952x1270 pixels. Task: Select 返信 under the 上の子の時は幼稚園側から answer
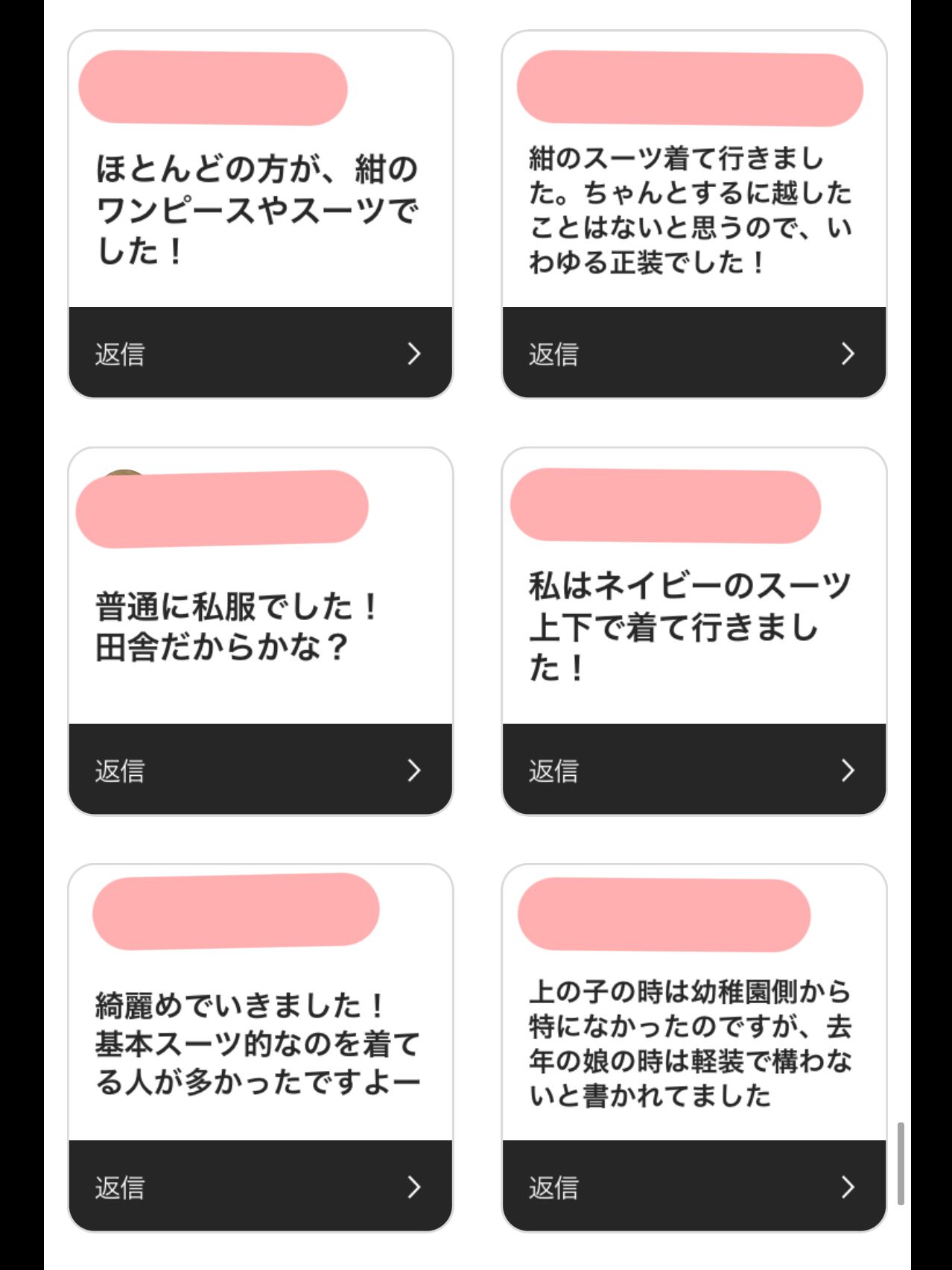click(x=694, y=1187)
